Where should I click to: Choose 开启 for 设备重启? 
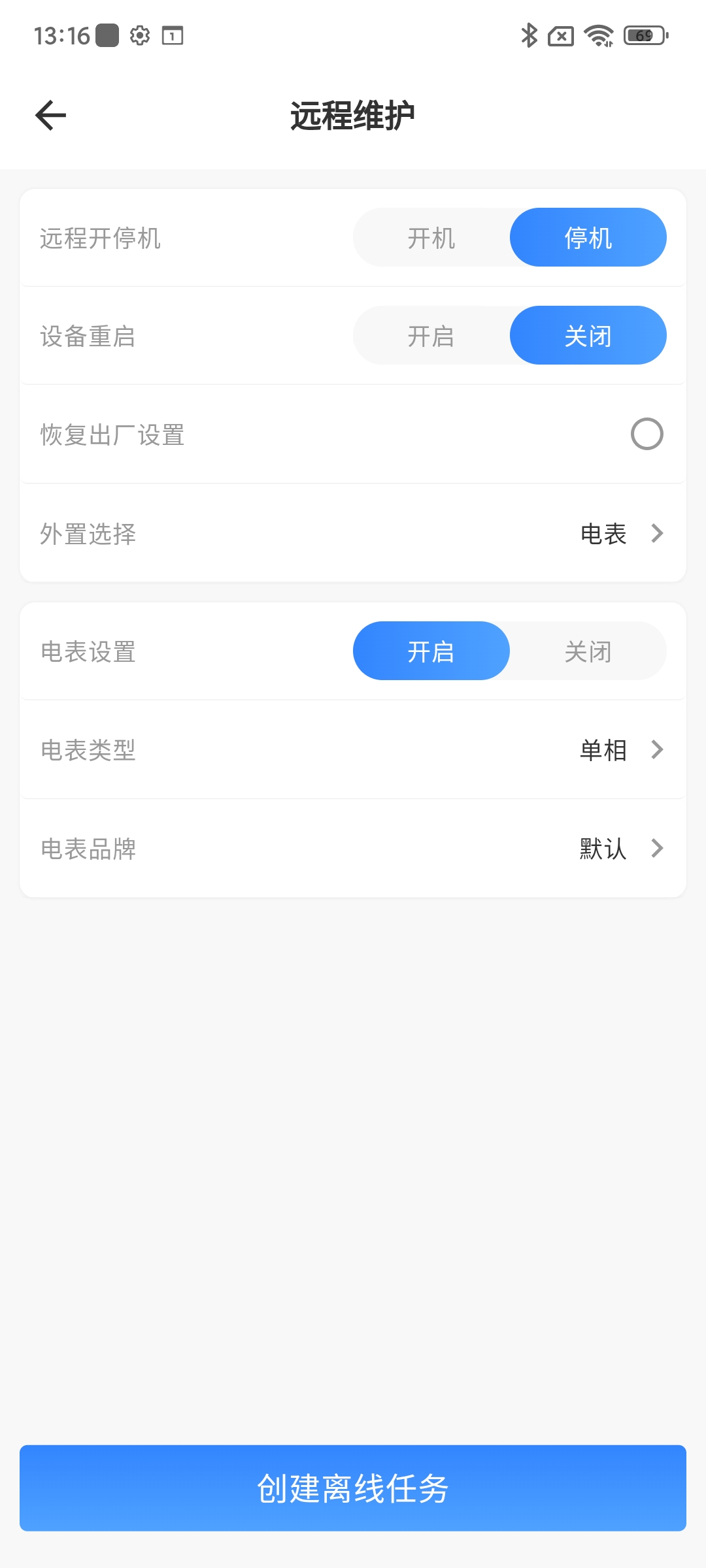[x=431, y=336]
